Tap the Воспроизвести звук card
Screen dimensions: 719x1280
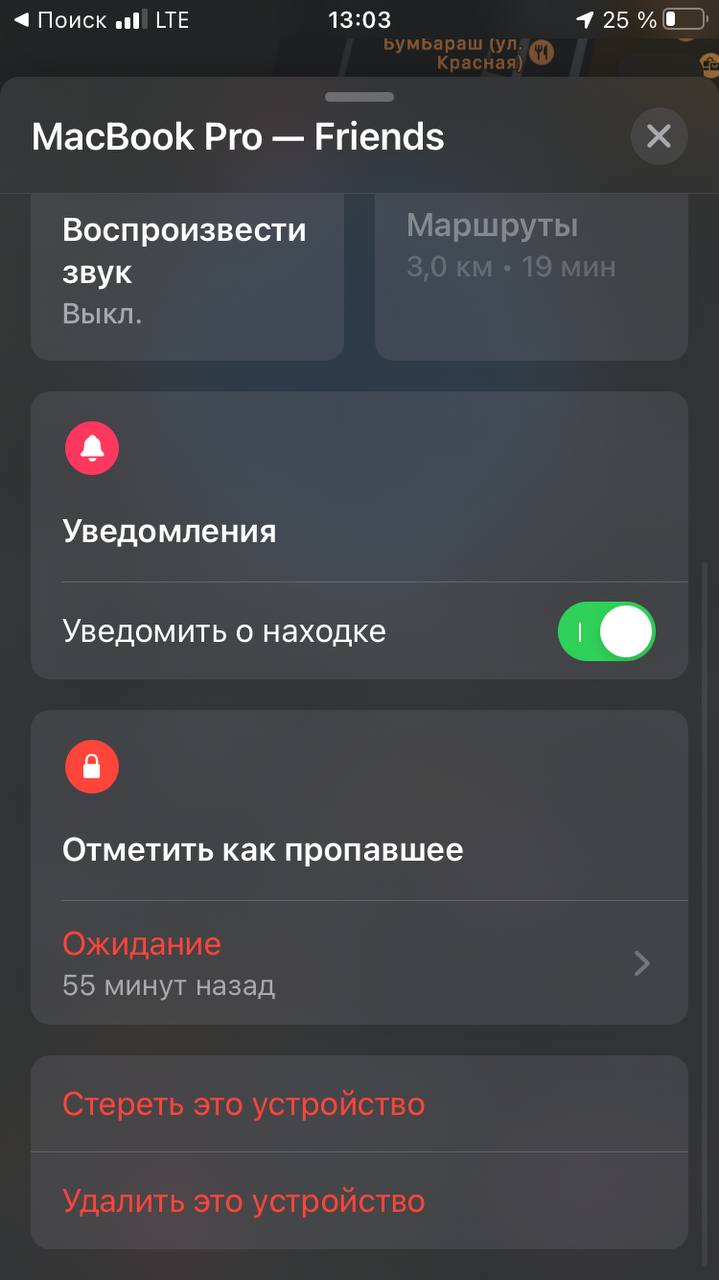pos(187,276)
